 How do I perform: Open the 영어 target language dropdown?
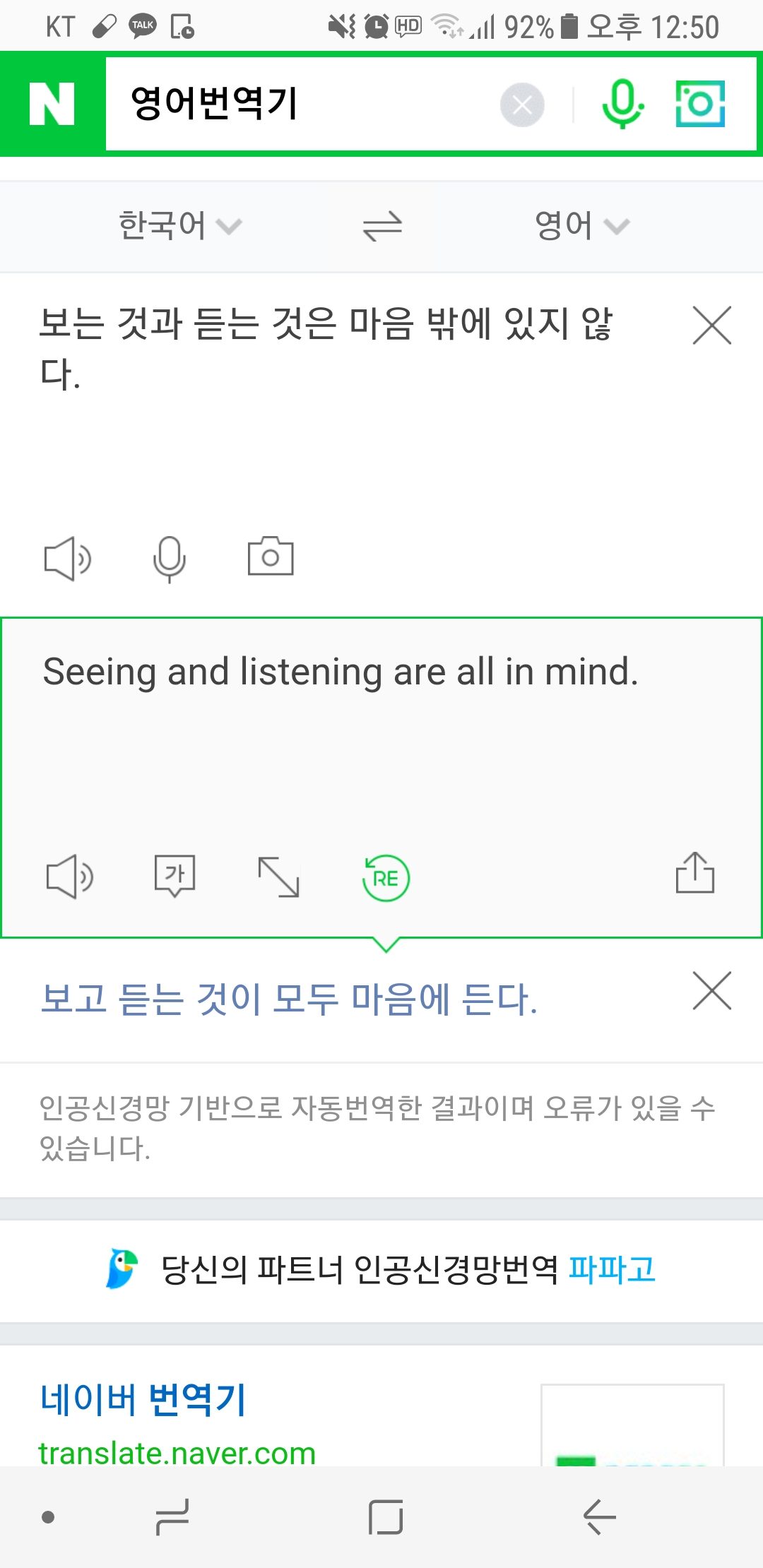point(581,226)
